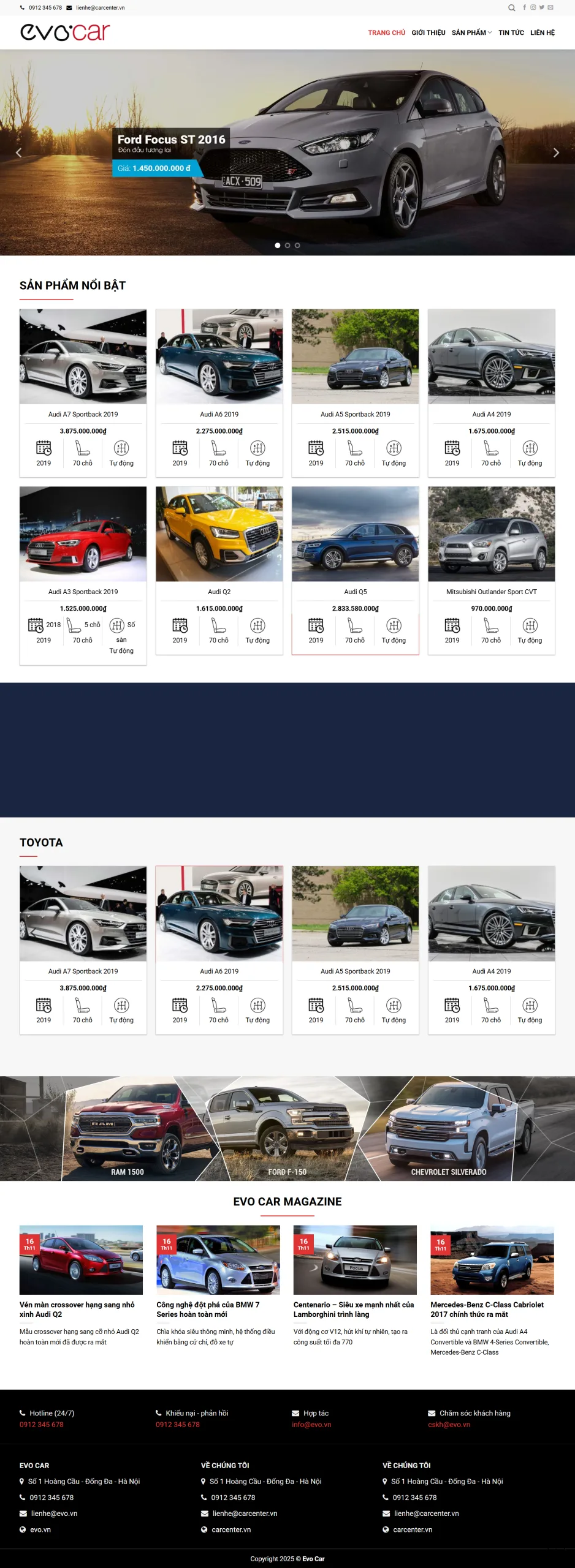Open the search icon in top bar
This screenshot has width=575, height=1568.
click(511, 8)
